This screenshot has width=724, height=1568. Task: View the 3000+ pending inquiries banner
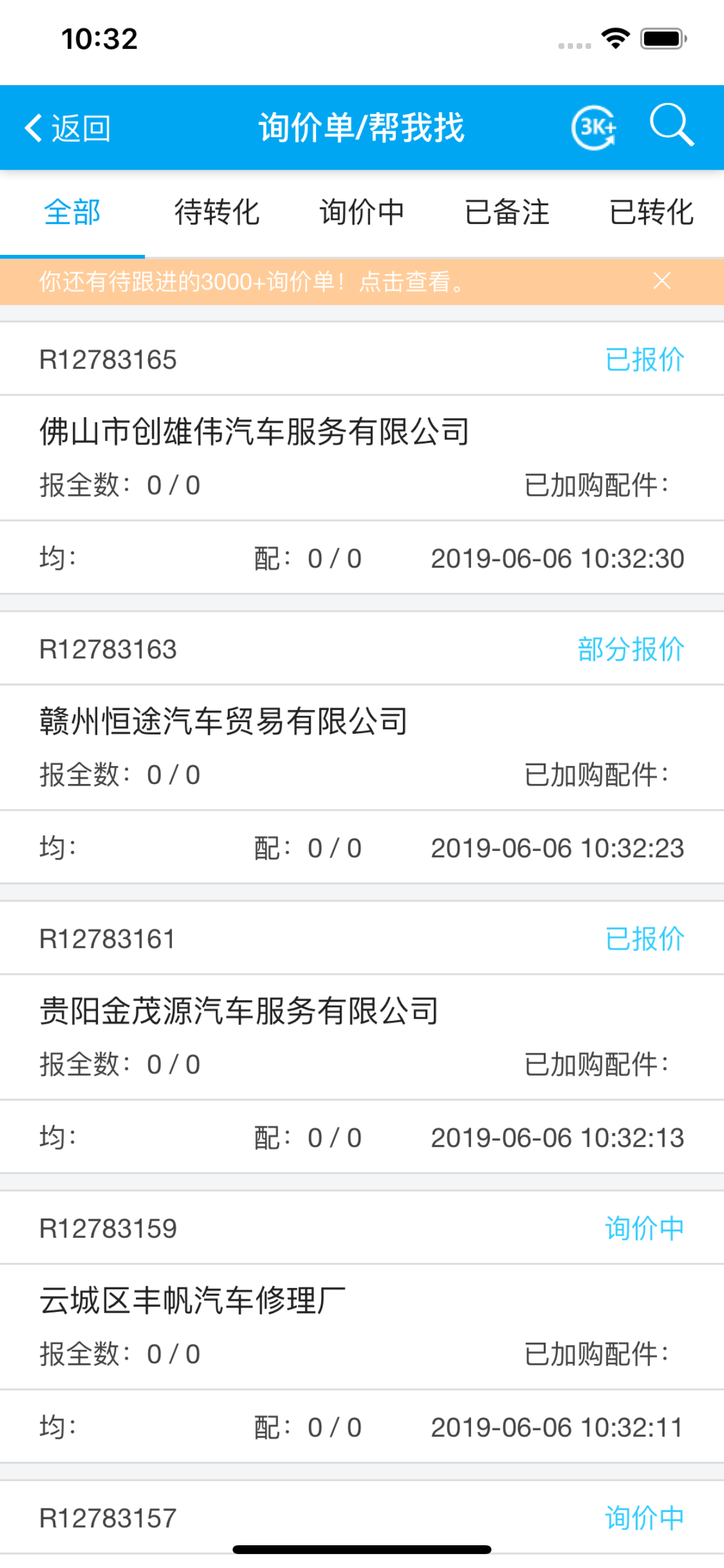pyautogui.click(x=254, y=282)
